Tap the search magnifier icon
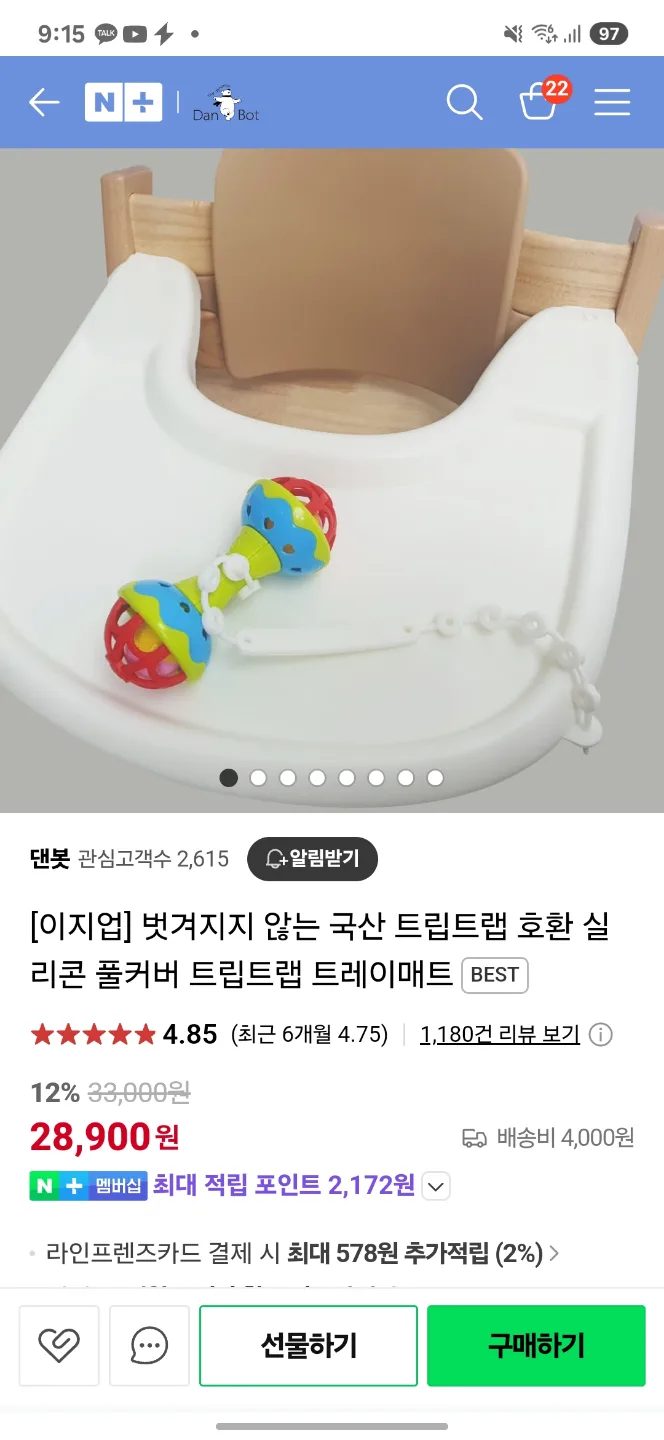664x1440 pixels. pyautogui.click(x=464, y=102)
